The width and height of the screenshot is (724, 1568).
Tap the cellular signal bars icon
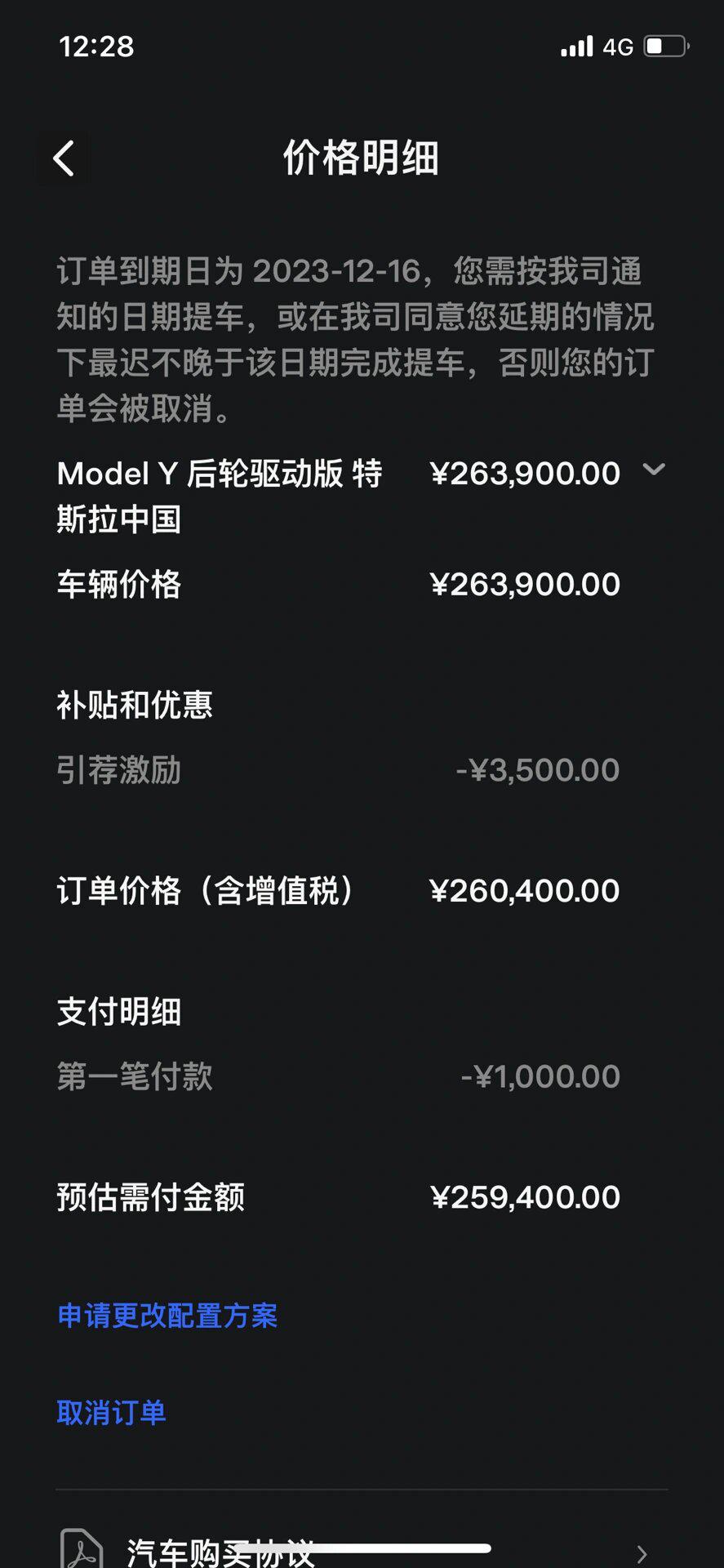click(x=576, y=46)
